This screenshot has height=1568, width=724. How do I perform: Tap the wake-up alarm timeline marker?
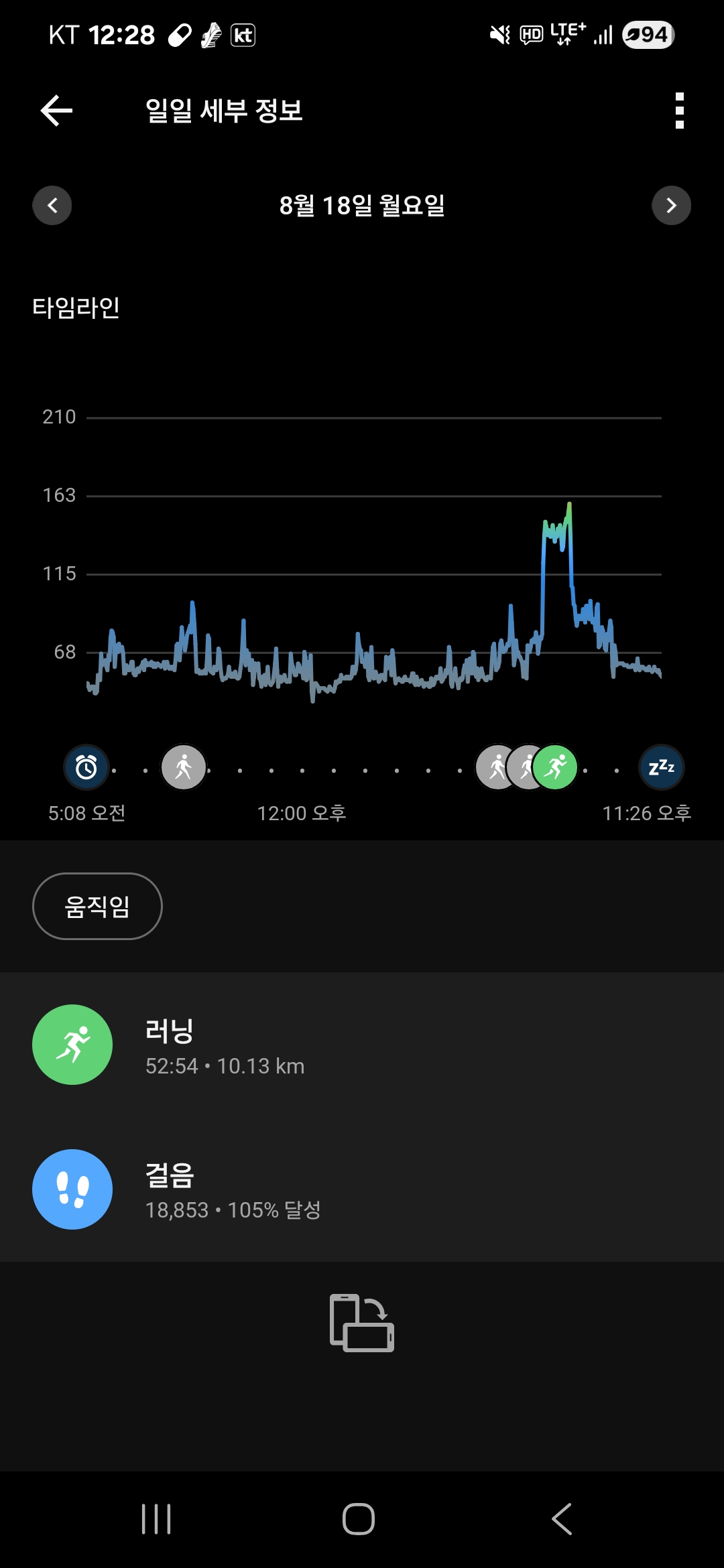point(86,767)
